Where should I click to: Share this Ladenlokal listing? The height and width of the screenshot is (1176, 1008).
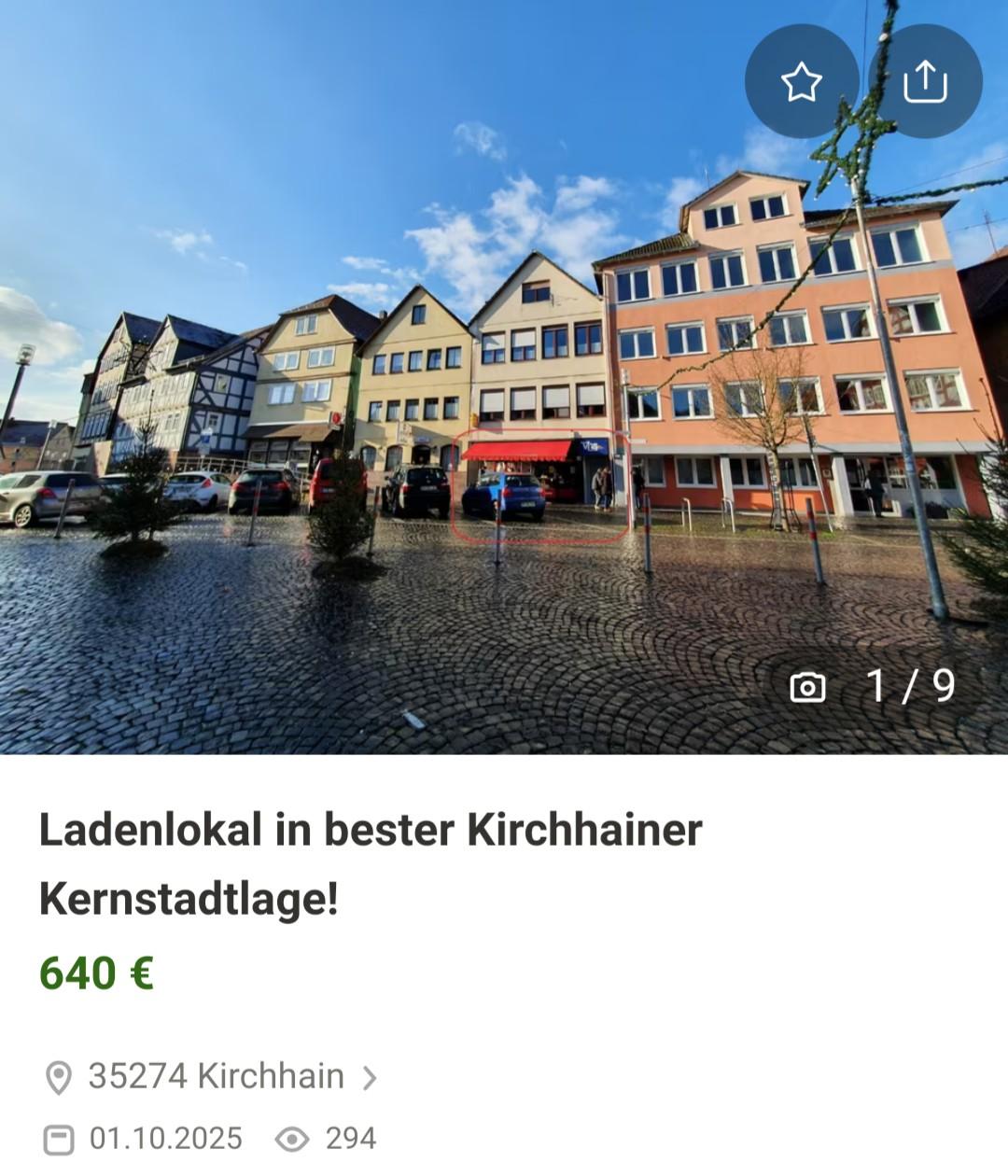(925, 82)
